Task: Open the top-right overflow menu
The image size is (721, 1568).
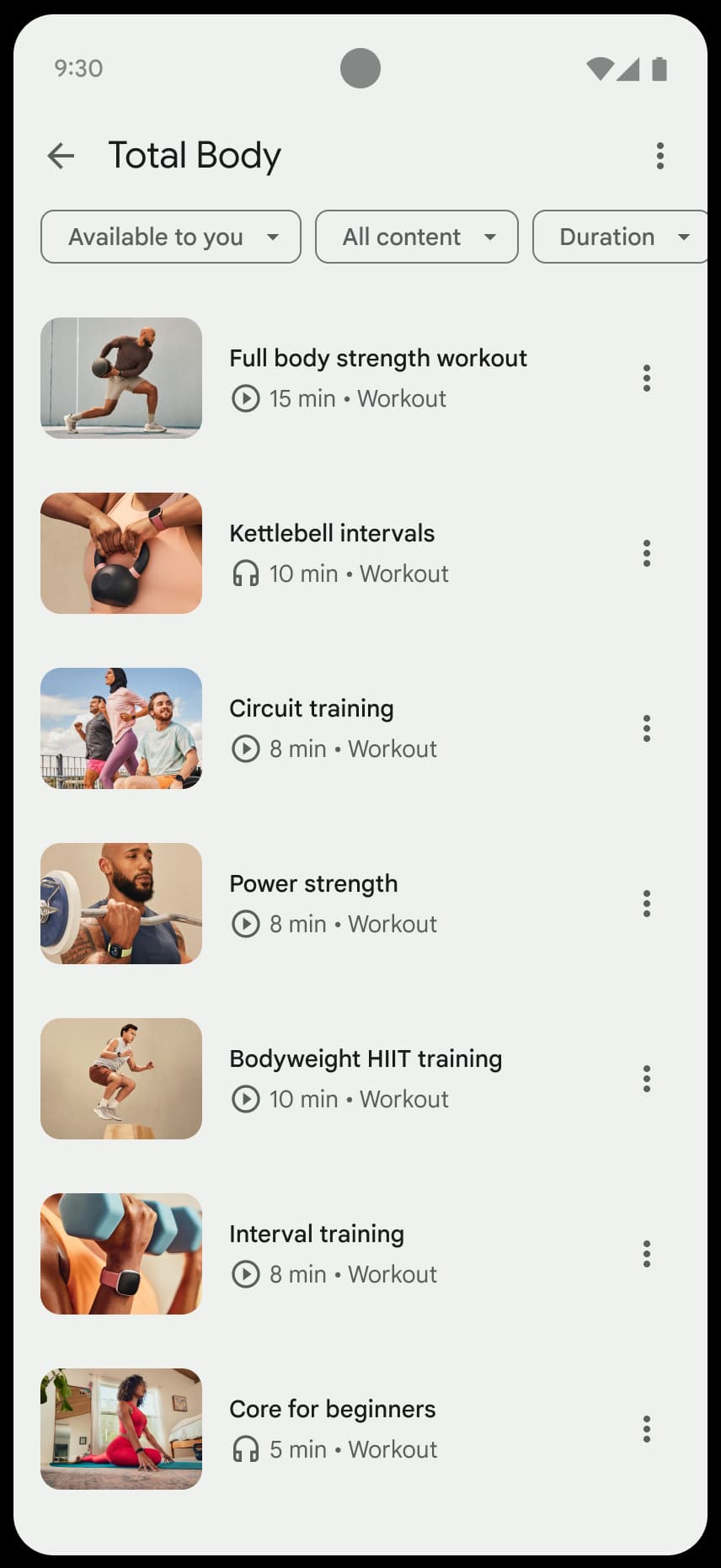Action: [x=660, y=156]
